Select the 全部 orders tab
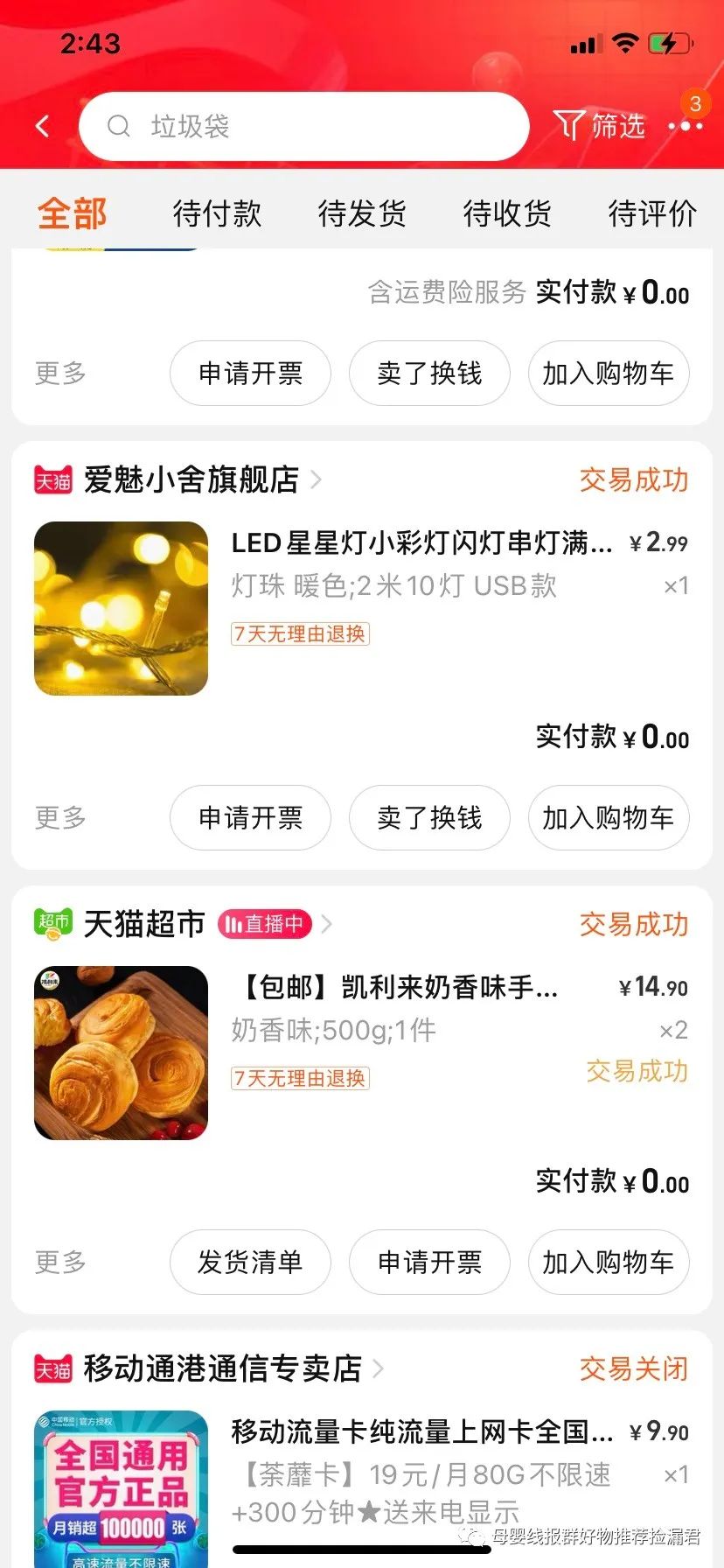The height and width of the screenshot is (1568, 724). pos(73,213)
